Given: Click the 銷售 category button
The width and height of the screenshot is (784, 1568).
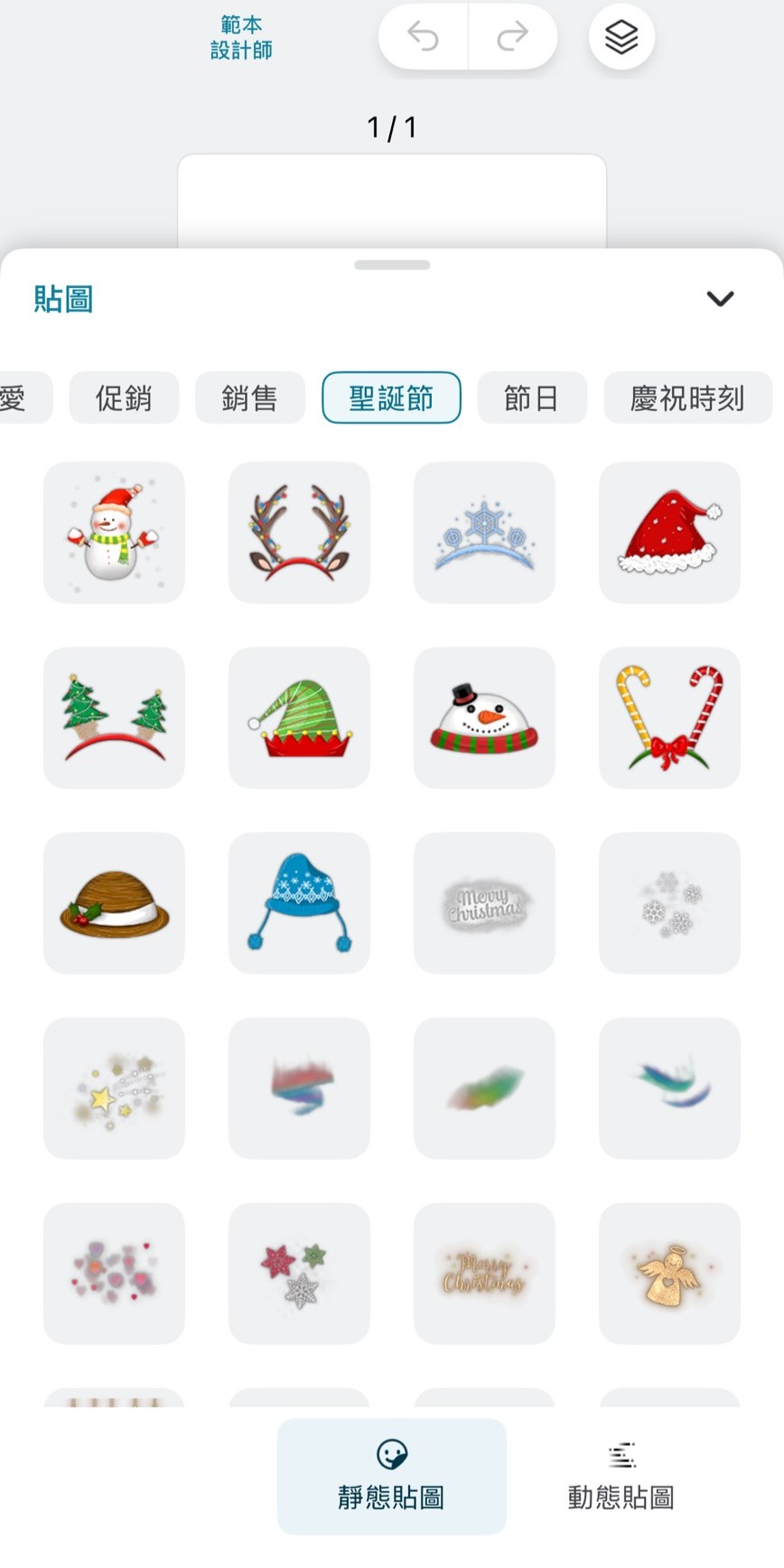Looking at the screenshot, I should [x=250, y=397].
